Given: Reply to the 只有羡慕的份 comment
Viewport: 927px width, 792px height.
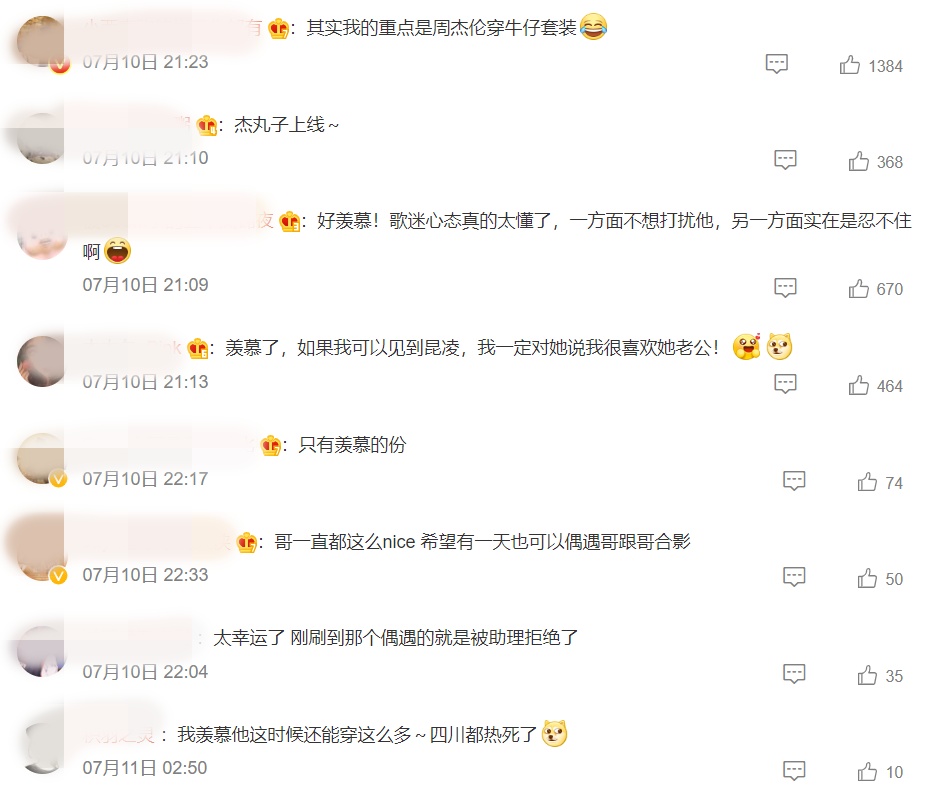Looking at the screenshot, I should coord(794,482).
